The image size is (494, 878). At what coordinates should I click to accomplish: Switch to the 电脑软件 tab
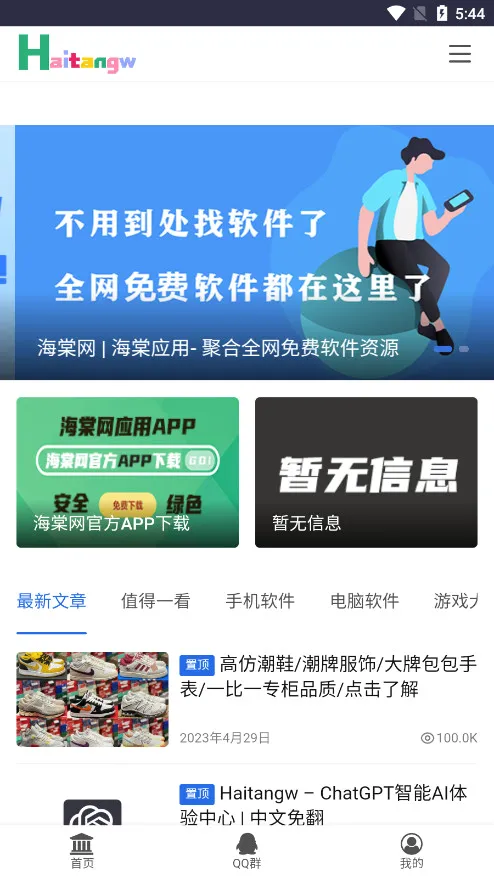pyautogui.click(x=365, y=601)
